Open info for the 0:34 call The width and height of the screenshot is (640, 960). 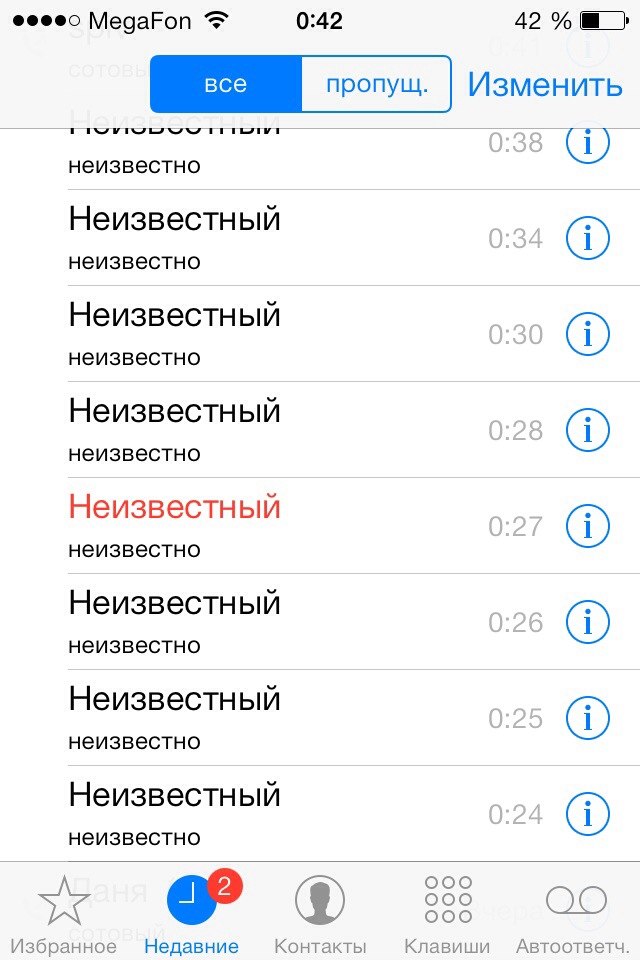(587, 238)
